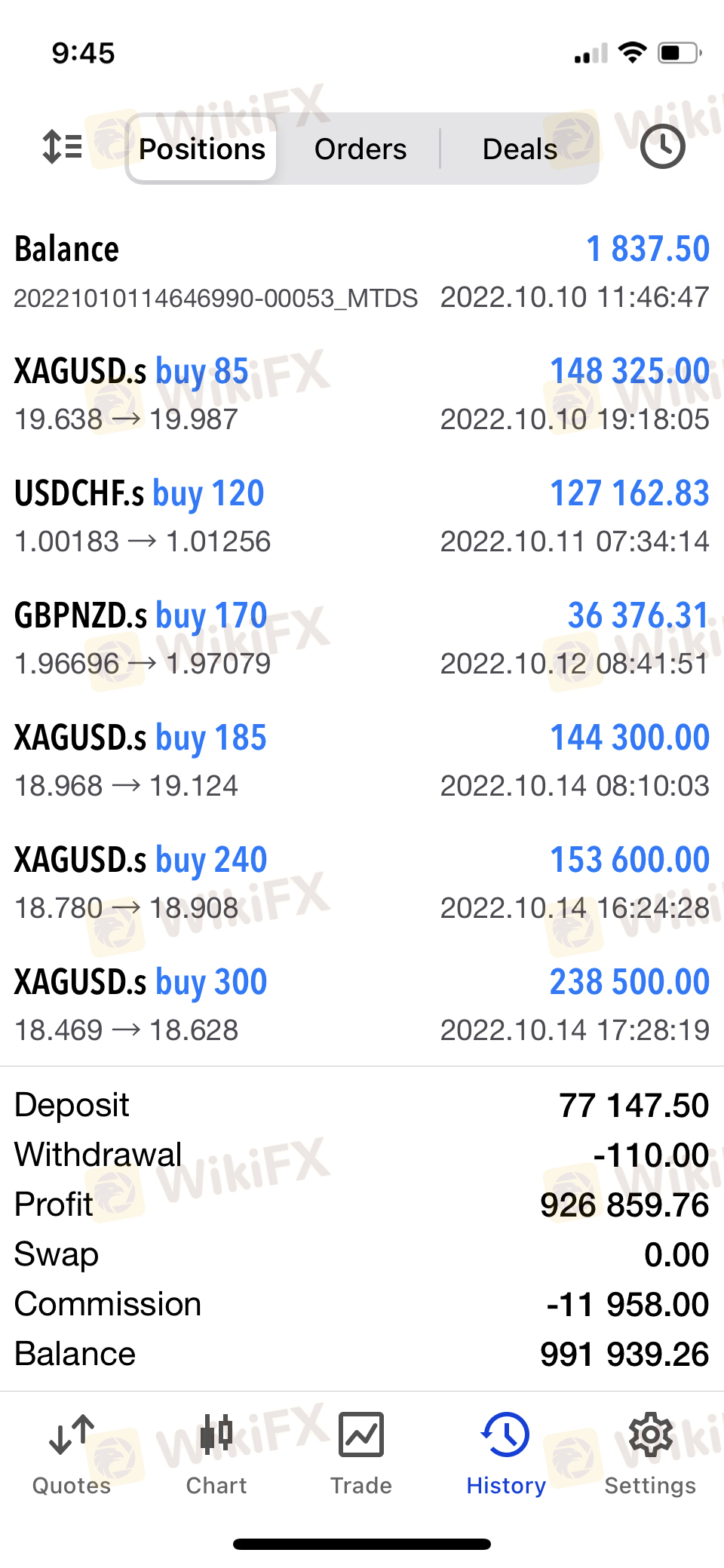The height and width of the screenshot is (1568, 724).
Task: Switch to the Orders segment
Action: point(360,149)
